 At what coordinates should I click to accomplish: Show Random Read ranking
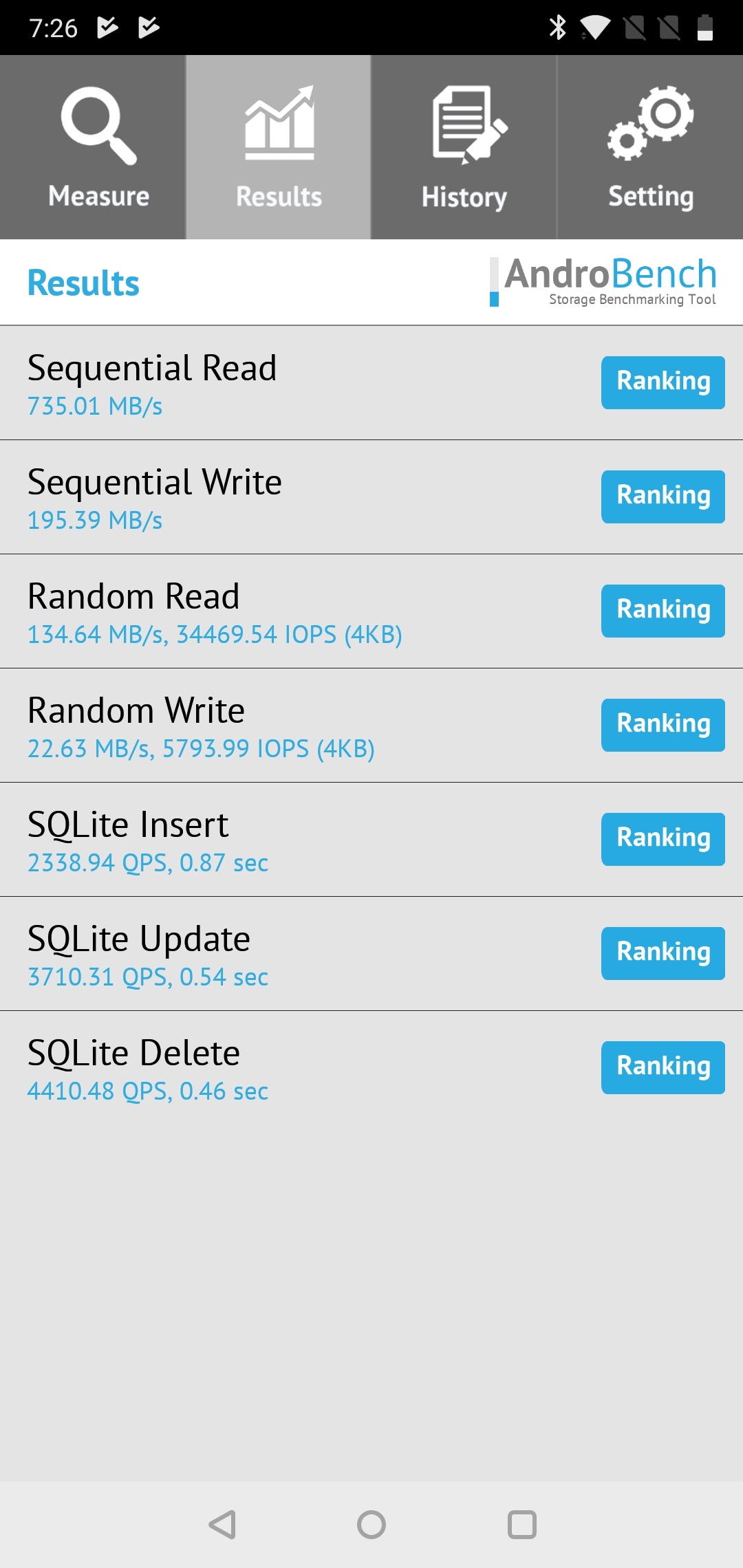pyautogui.click(x=663, y=611)
